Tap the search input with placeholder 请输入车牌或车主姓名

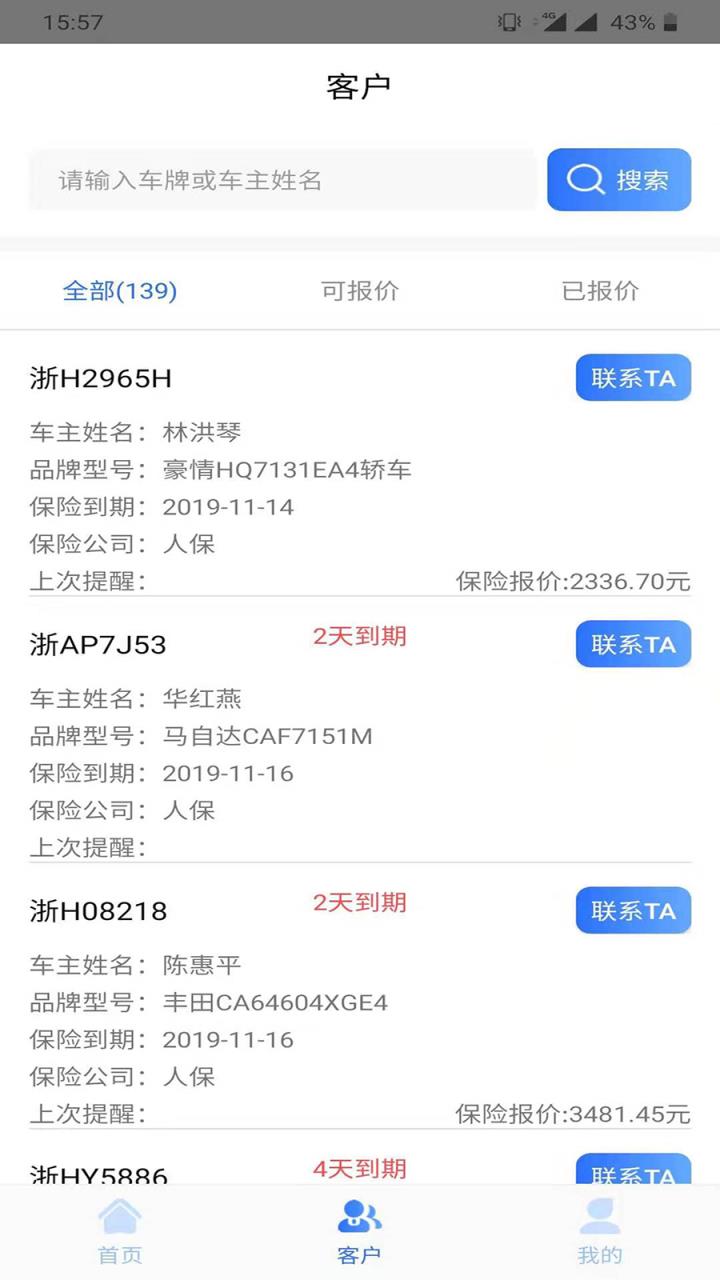click(x=280, y=180)
